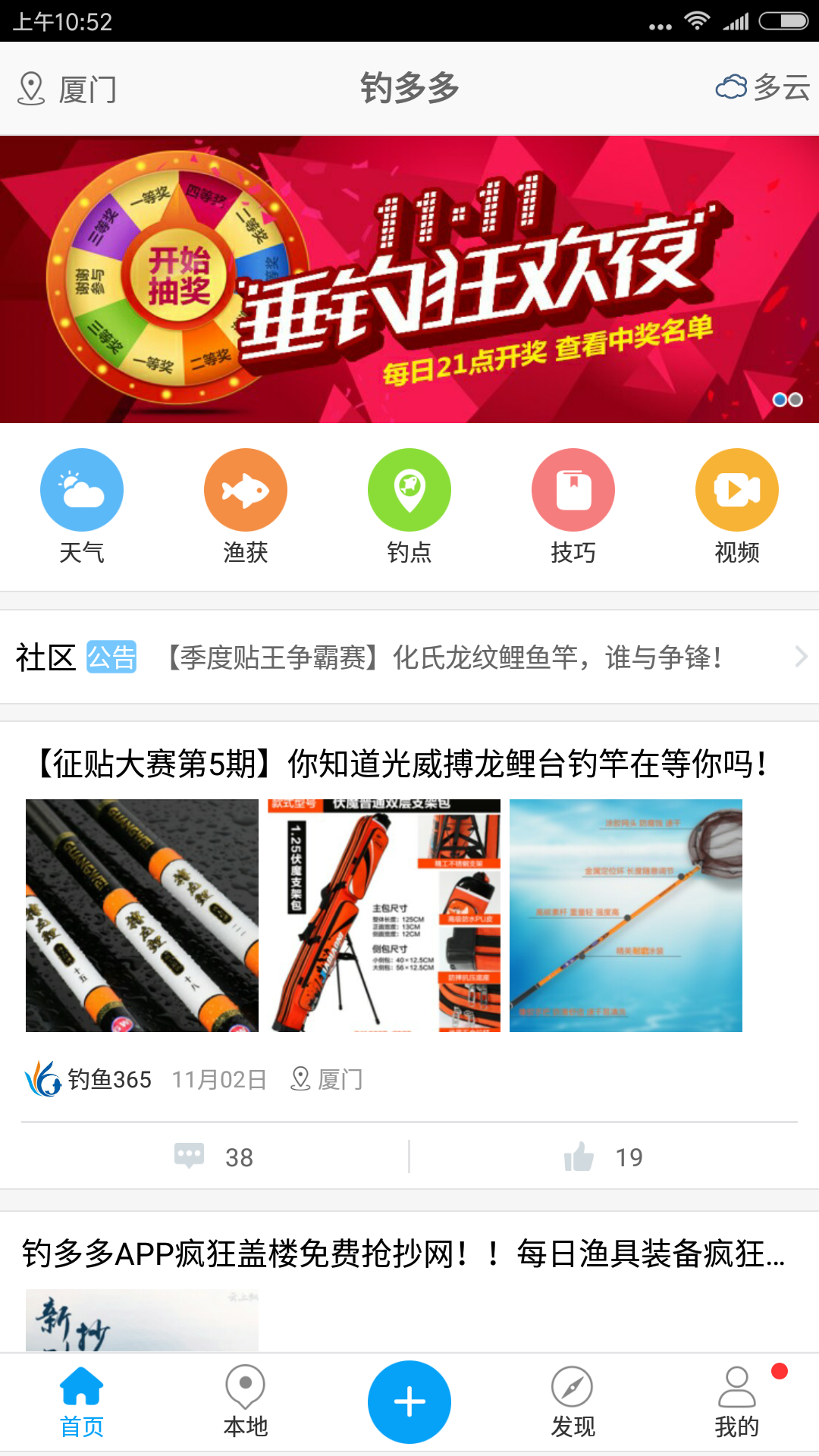
Task: Open the 钓鱼365 author profile
Action: click(89, 1079)
